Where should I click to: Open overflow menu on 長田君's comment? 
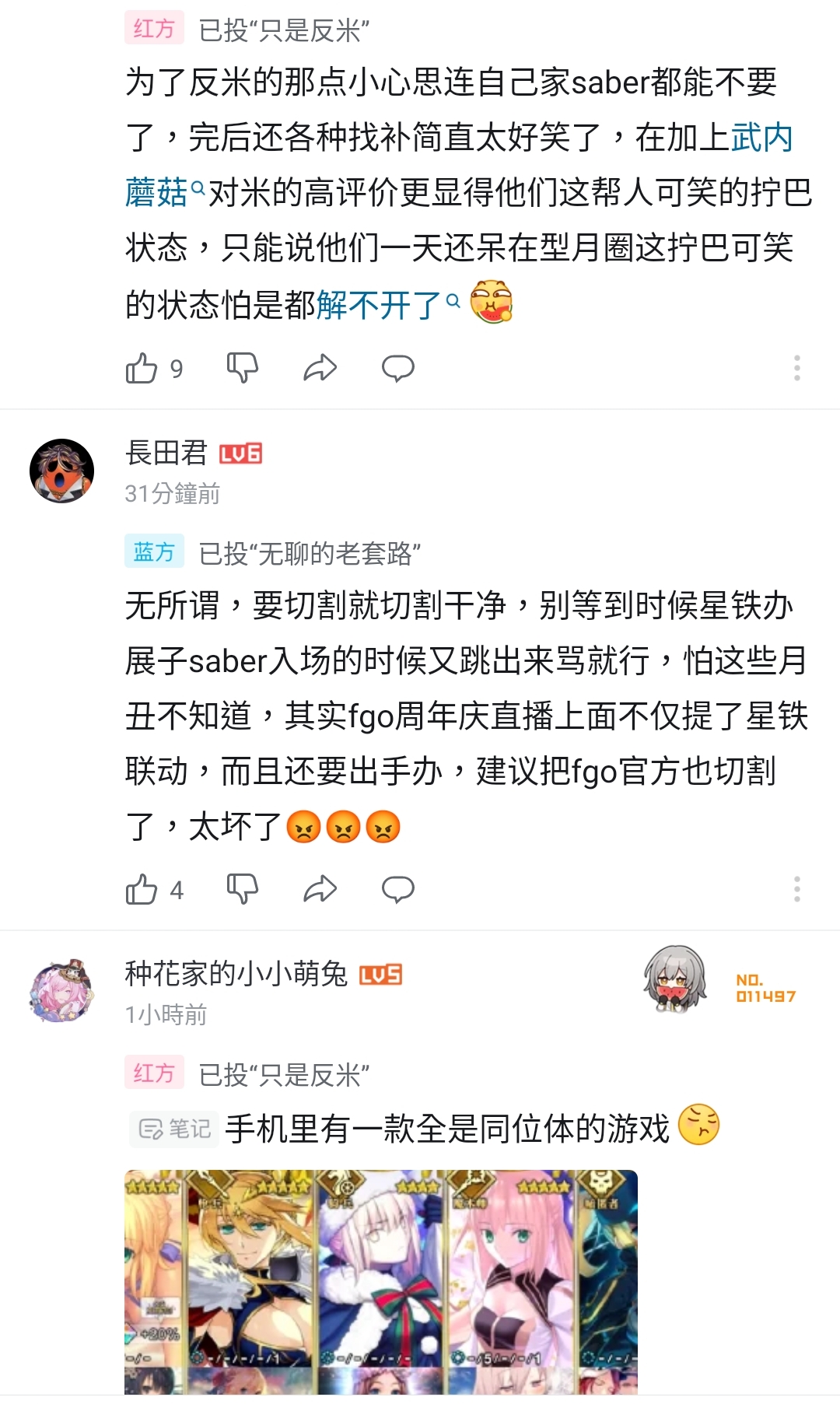coord(796,889)
